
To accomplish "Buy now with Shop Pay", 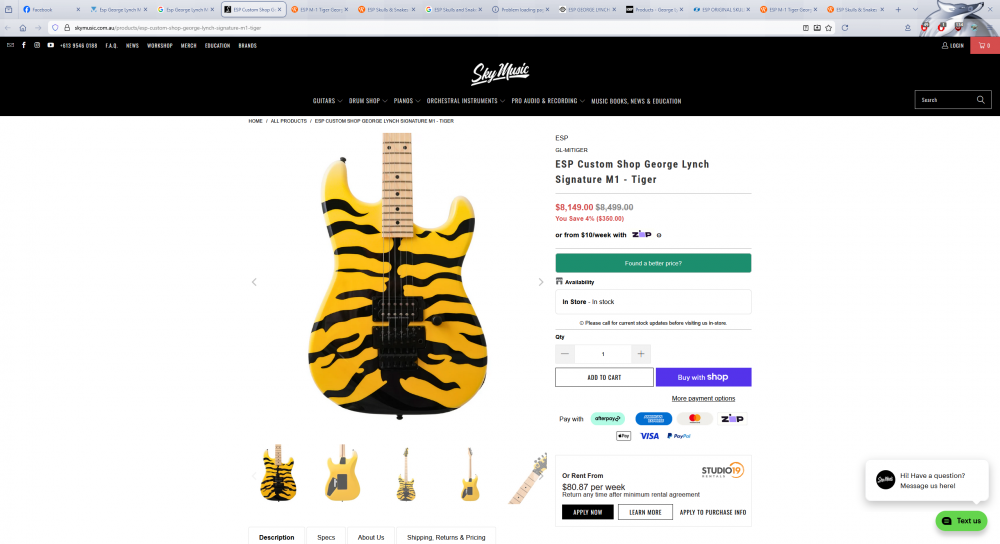I will 703,377.
